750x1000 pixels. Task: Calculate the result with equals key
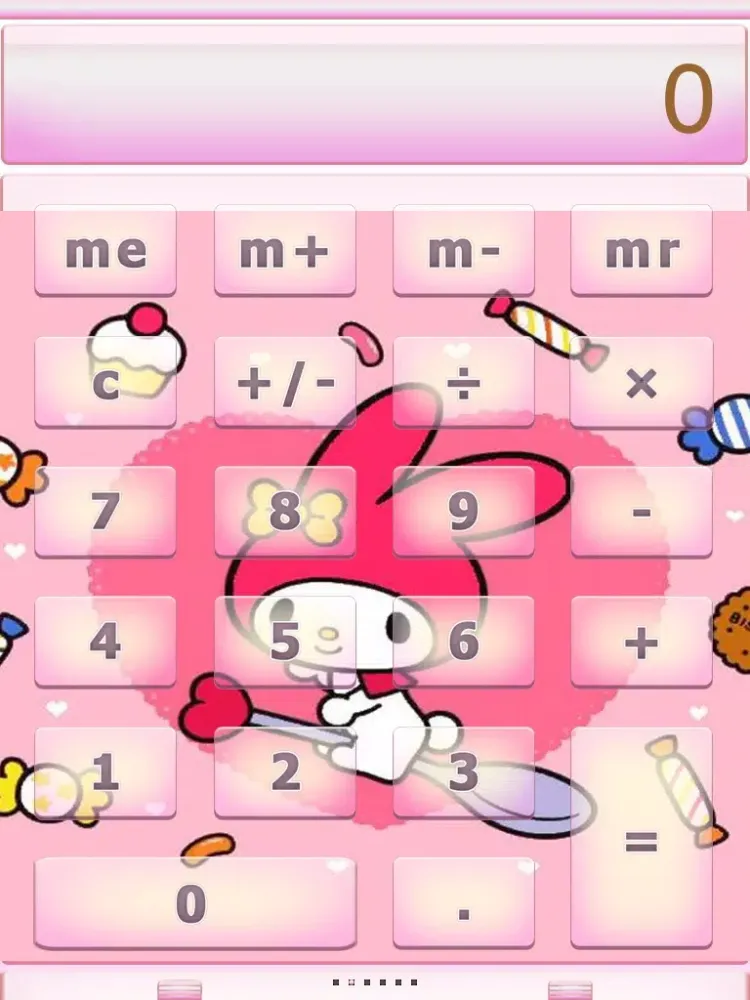coord(641,838)
